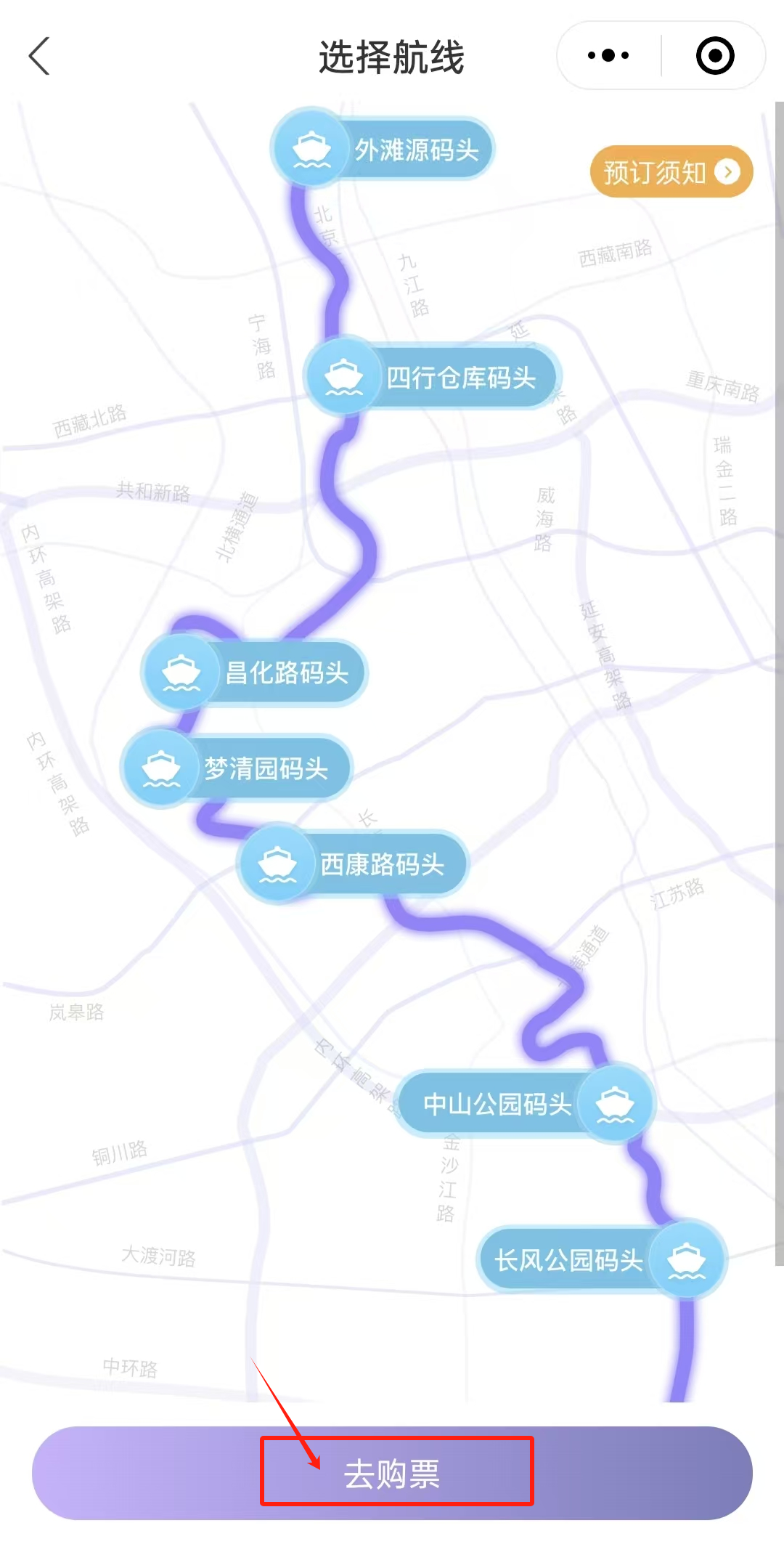Image resolution: width=784 pixels, height=1560 pixels.
Task: Select 长风公园码头 pier
Action: point(601,1260)
